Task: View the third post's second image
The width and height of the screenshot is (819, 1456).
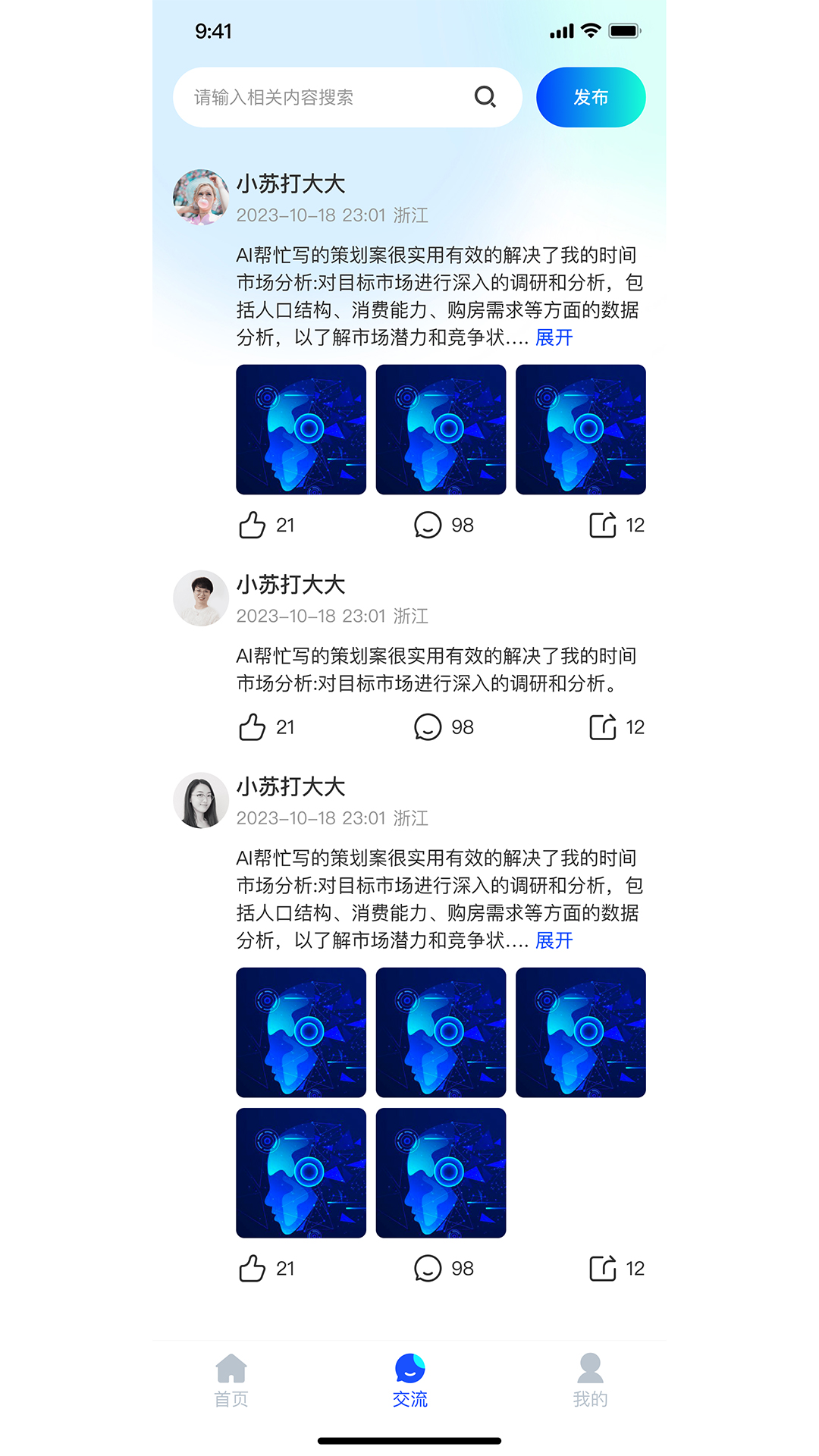Action: [x=441, y=1032]
